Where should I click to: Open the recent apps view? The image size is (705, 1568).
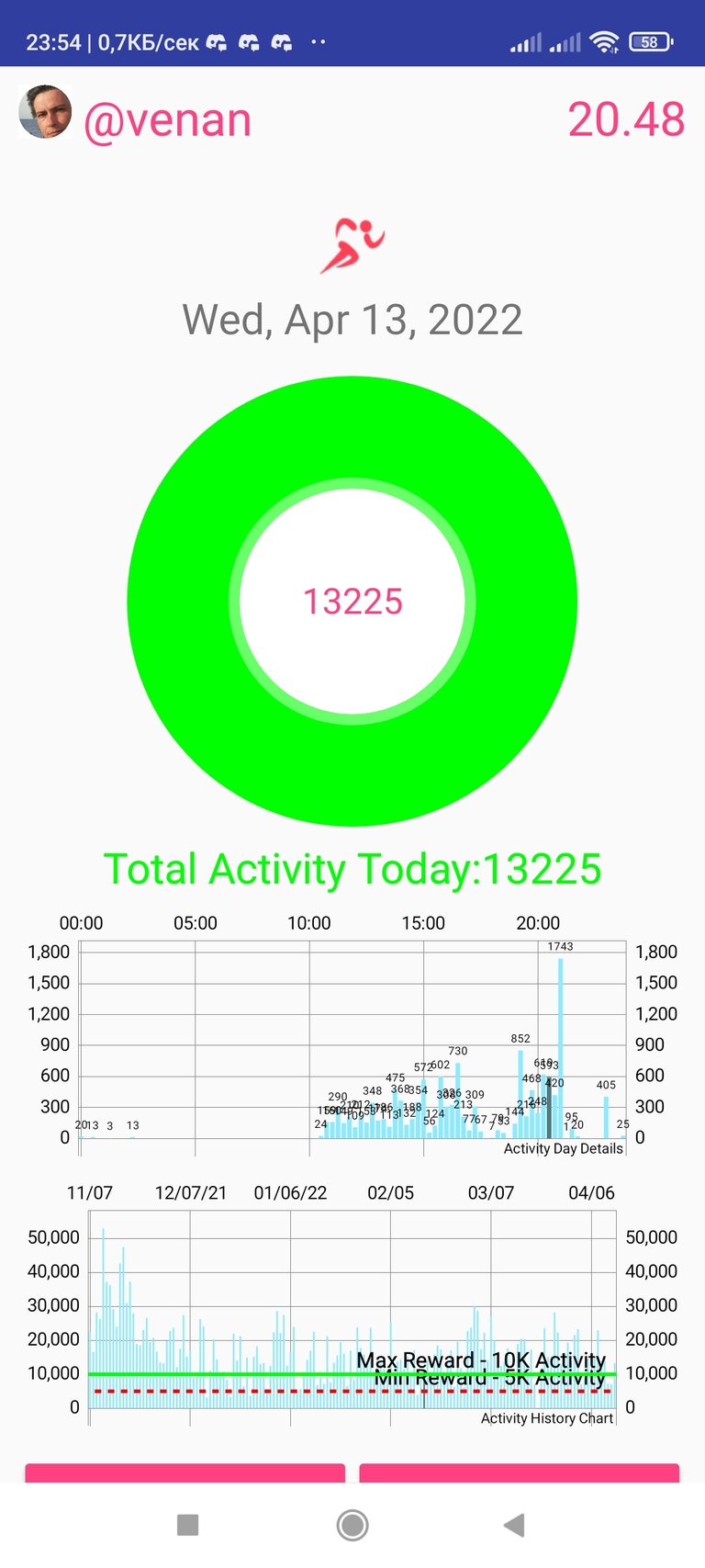188,1526
